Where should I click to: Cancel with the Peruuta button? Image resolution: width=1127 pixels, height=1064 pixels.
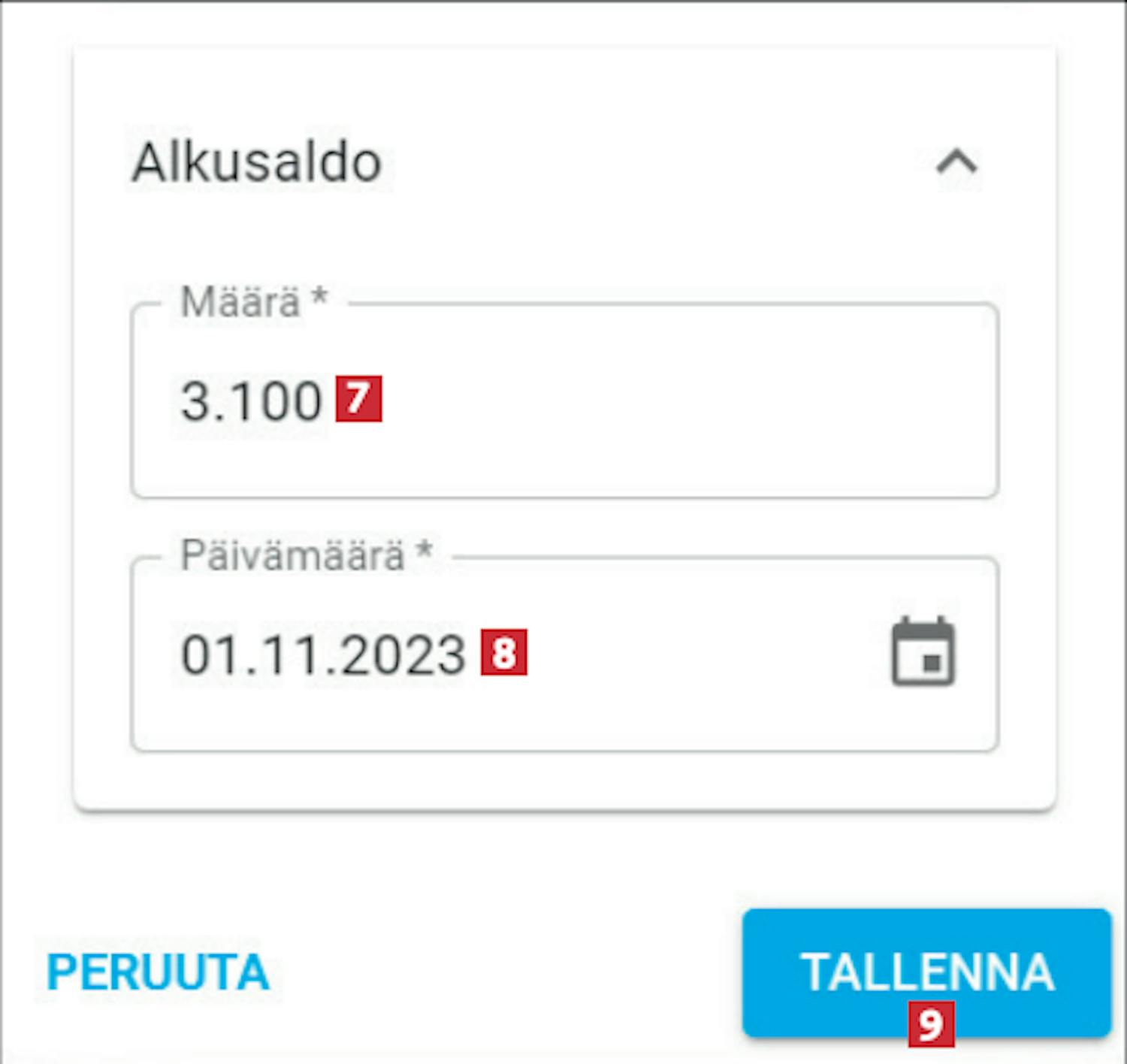158,972
